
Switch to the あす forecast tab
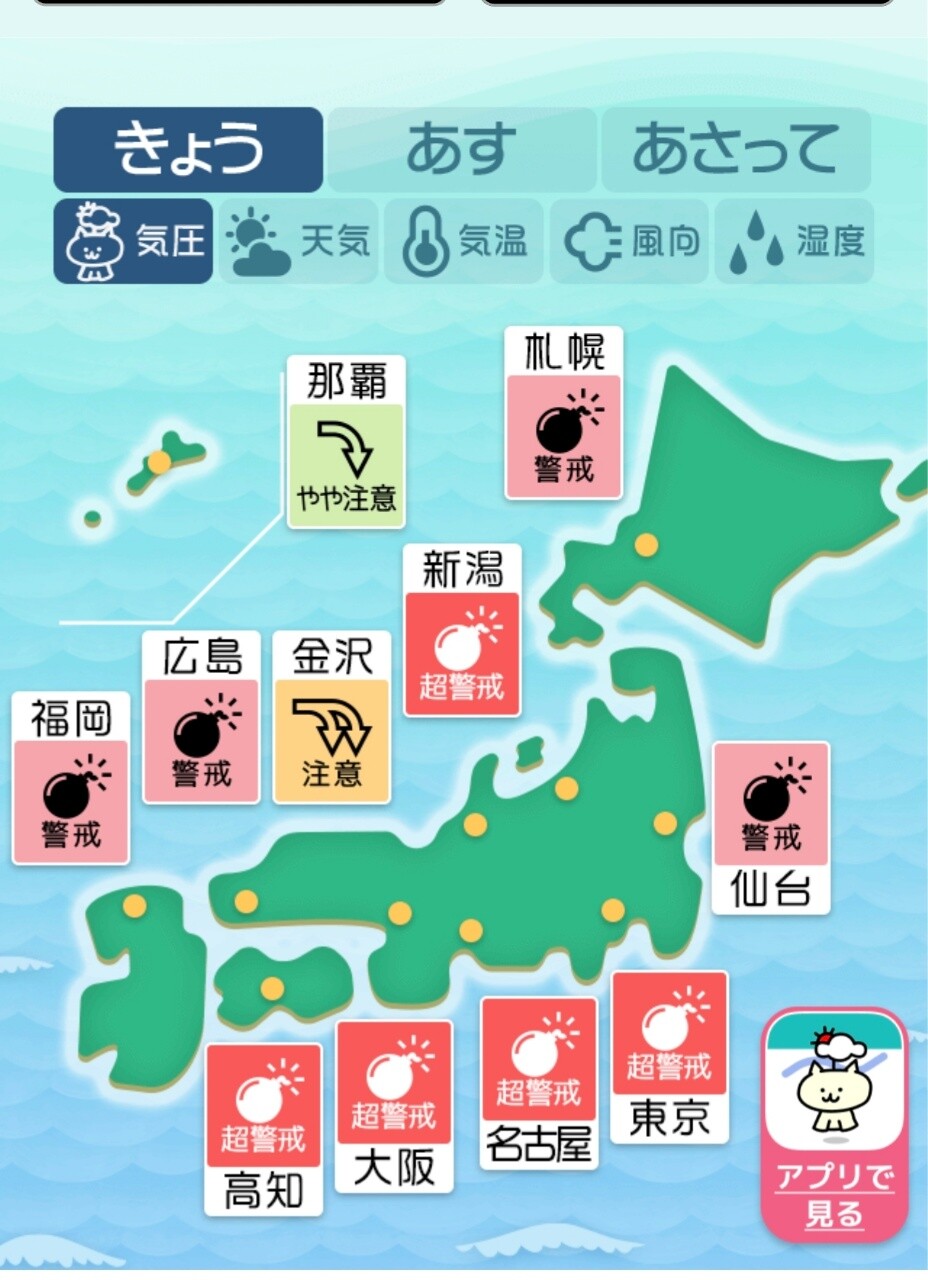[x=461, y=150]
